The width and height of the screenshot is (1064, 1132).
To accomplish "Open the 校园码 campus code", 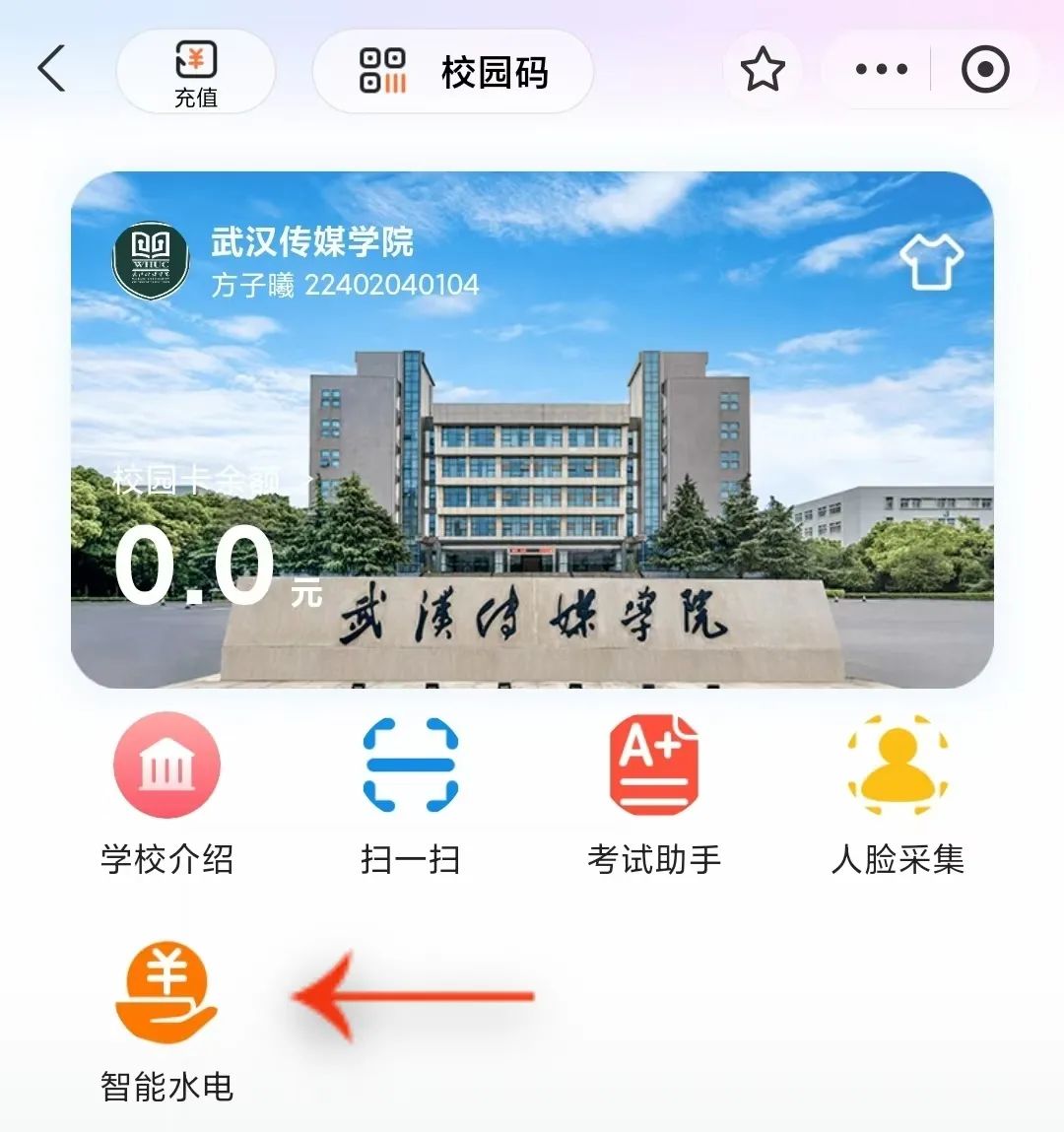I will pyautogui.click(x=453, y=72).
